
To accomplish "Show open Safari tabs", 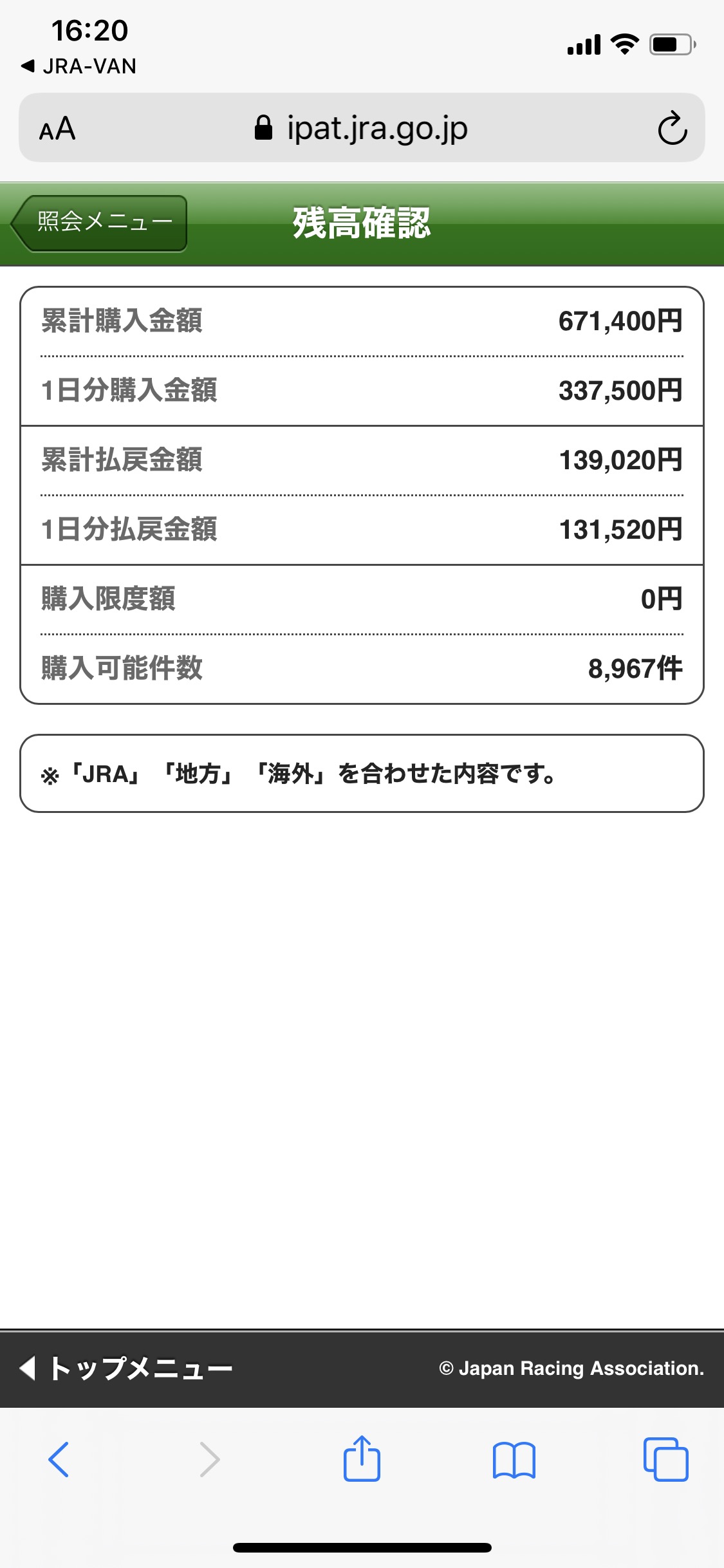I will [665, 1459].
